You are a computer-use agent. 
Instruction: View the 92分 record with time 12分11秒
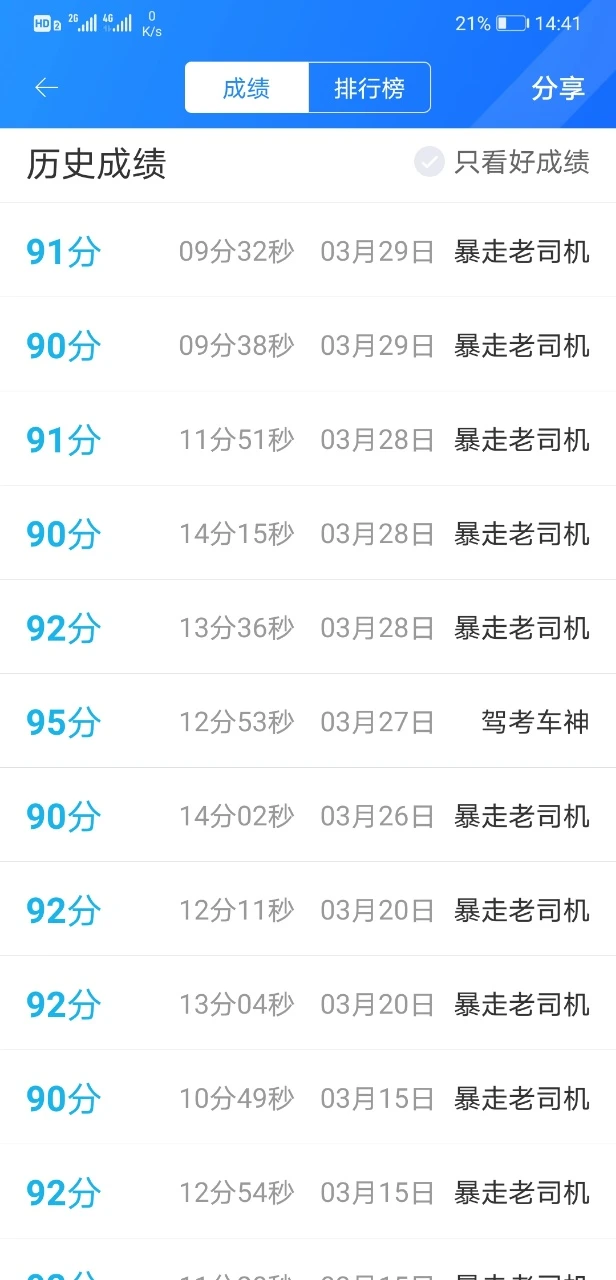click(x=308, y=909)
